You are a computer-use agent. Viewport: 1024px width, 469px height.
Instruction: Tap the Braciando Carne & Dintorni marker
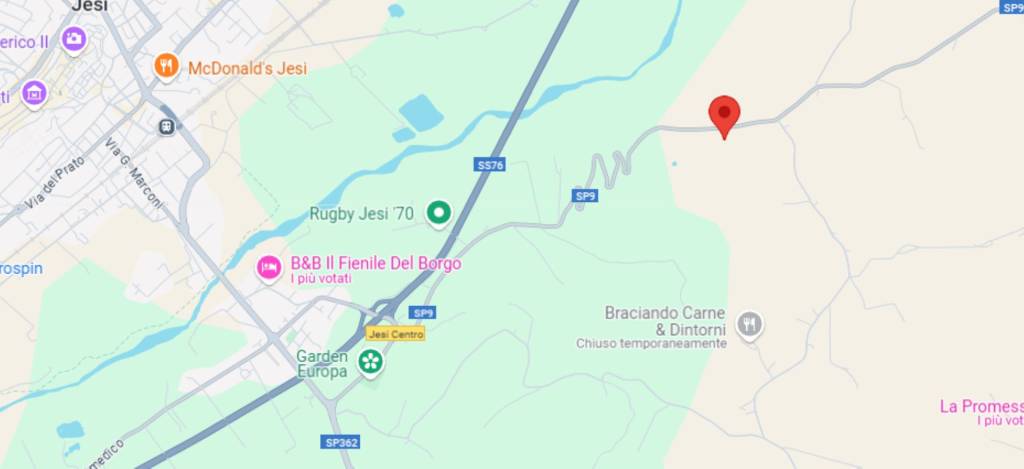pyautogui.click(x=749, y=324)
